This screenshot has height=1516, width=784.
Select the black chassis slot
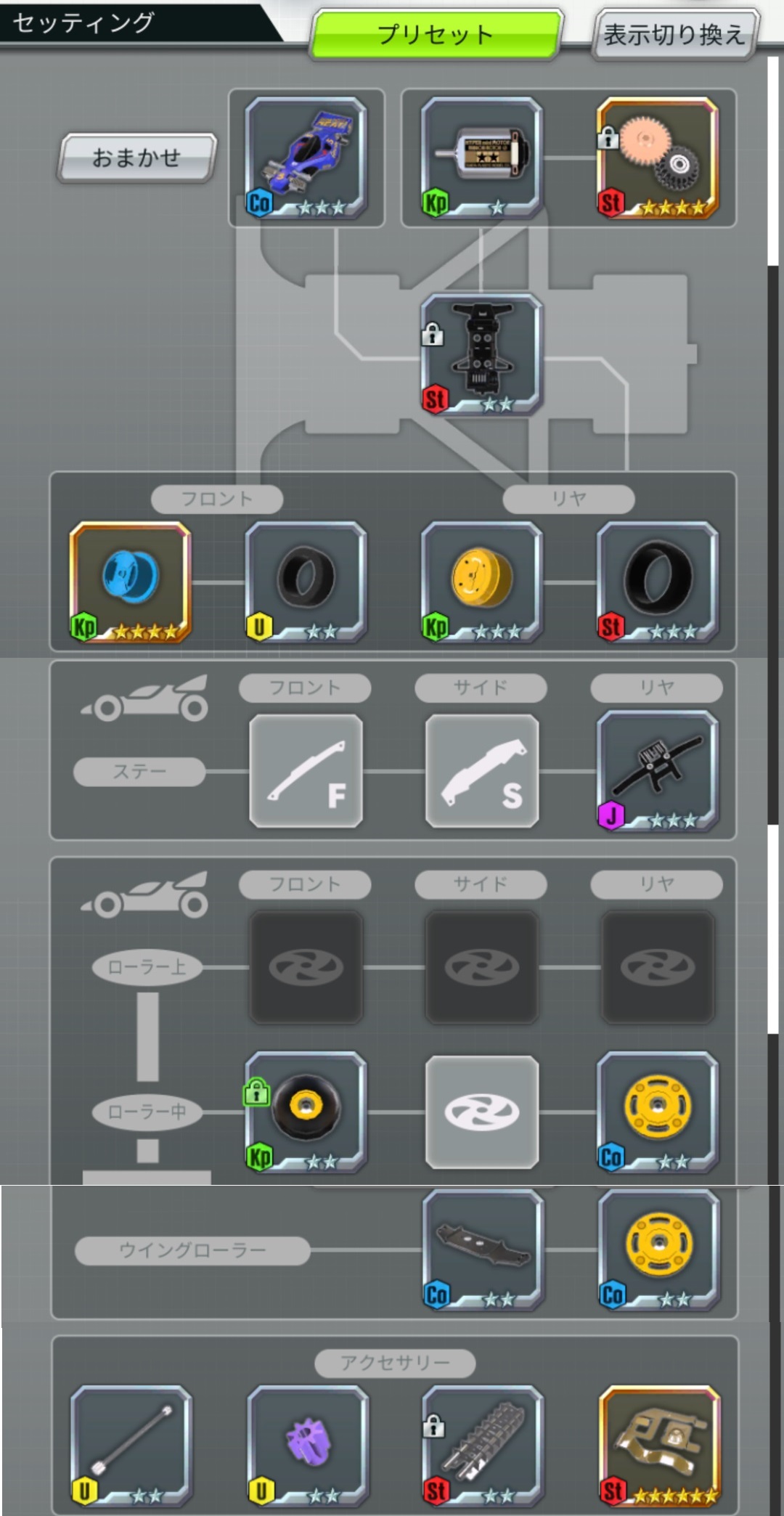(x=481, y=354)
